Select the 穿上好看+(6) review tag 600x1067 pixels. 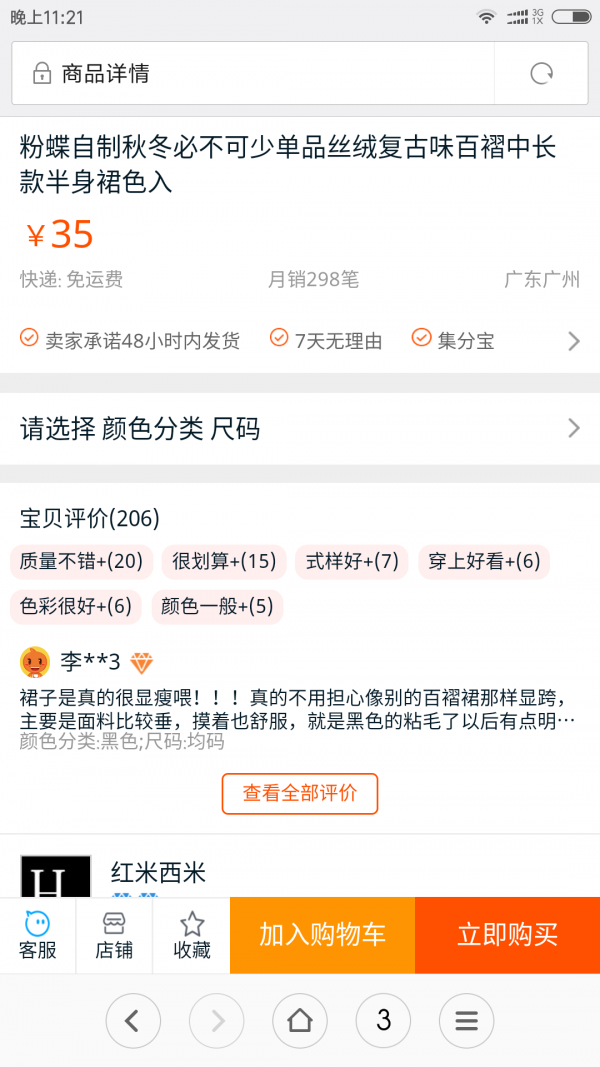(484, 562)
